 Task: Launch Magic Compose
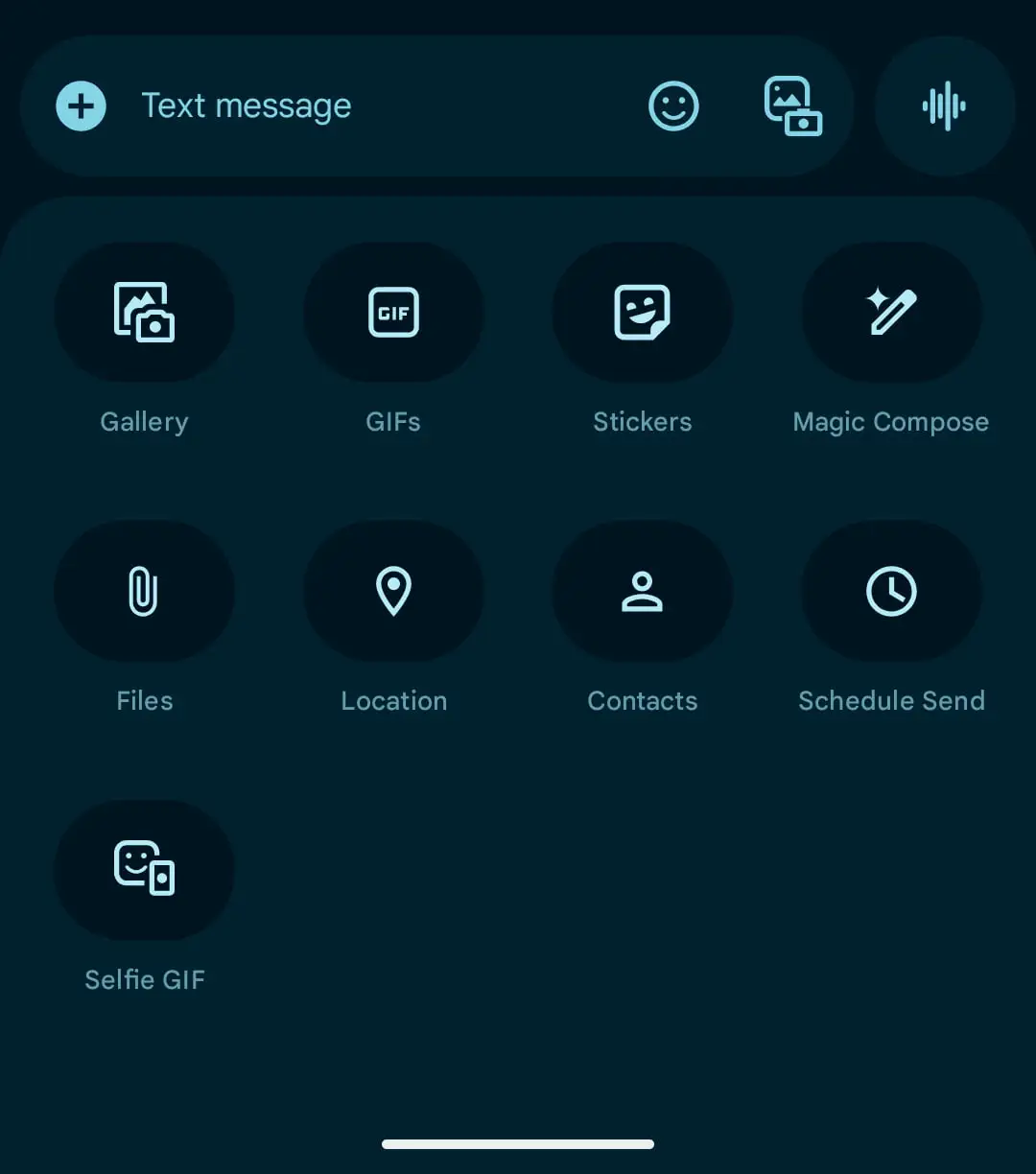click(x=891, y=312)
